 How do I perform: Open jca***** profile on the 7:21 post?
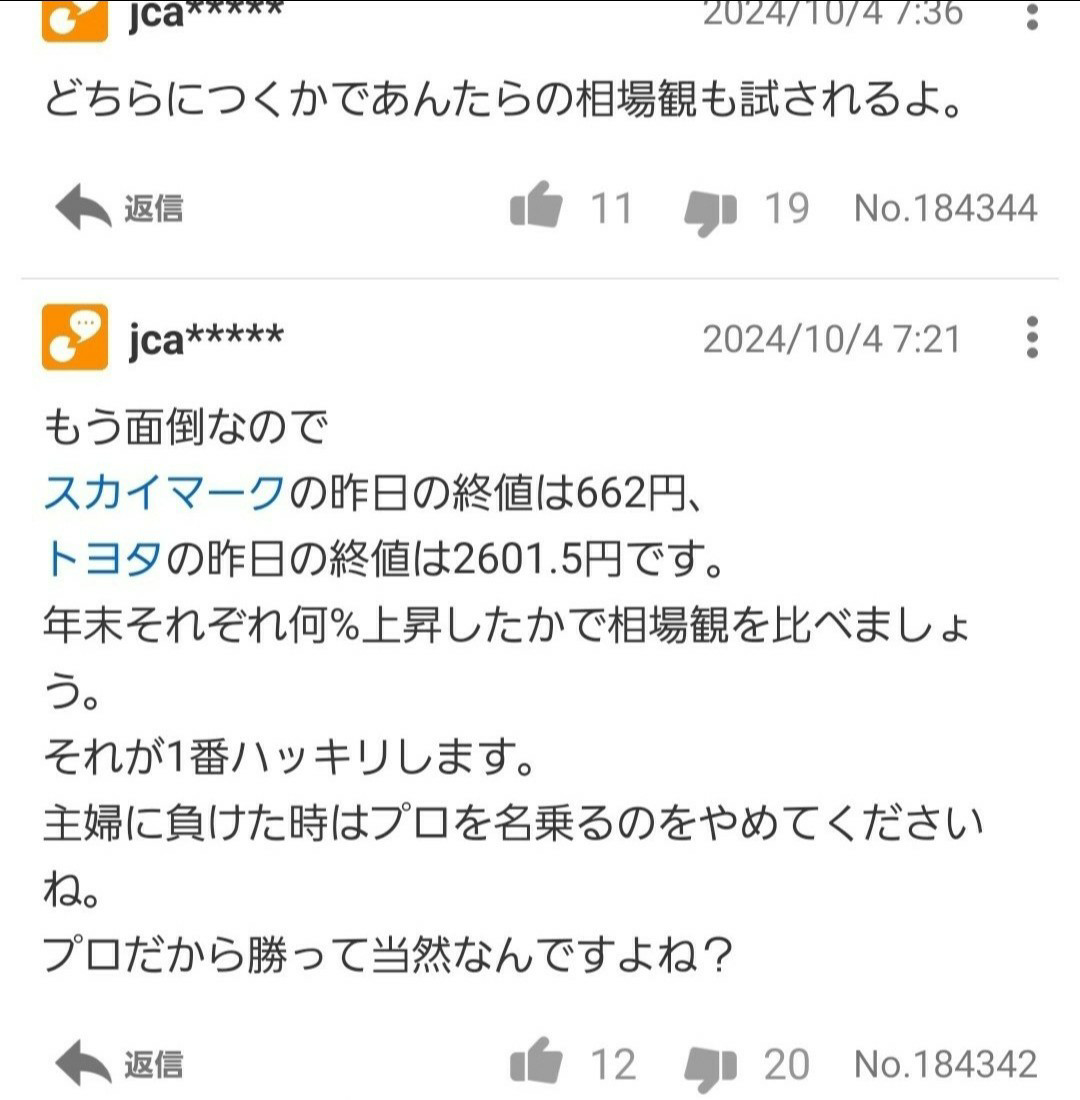[205, 340]
